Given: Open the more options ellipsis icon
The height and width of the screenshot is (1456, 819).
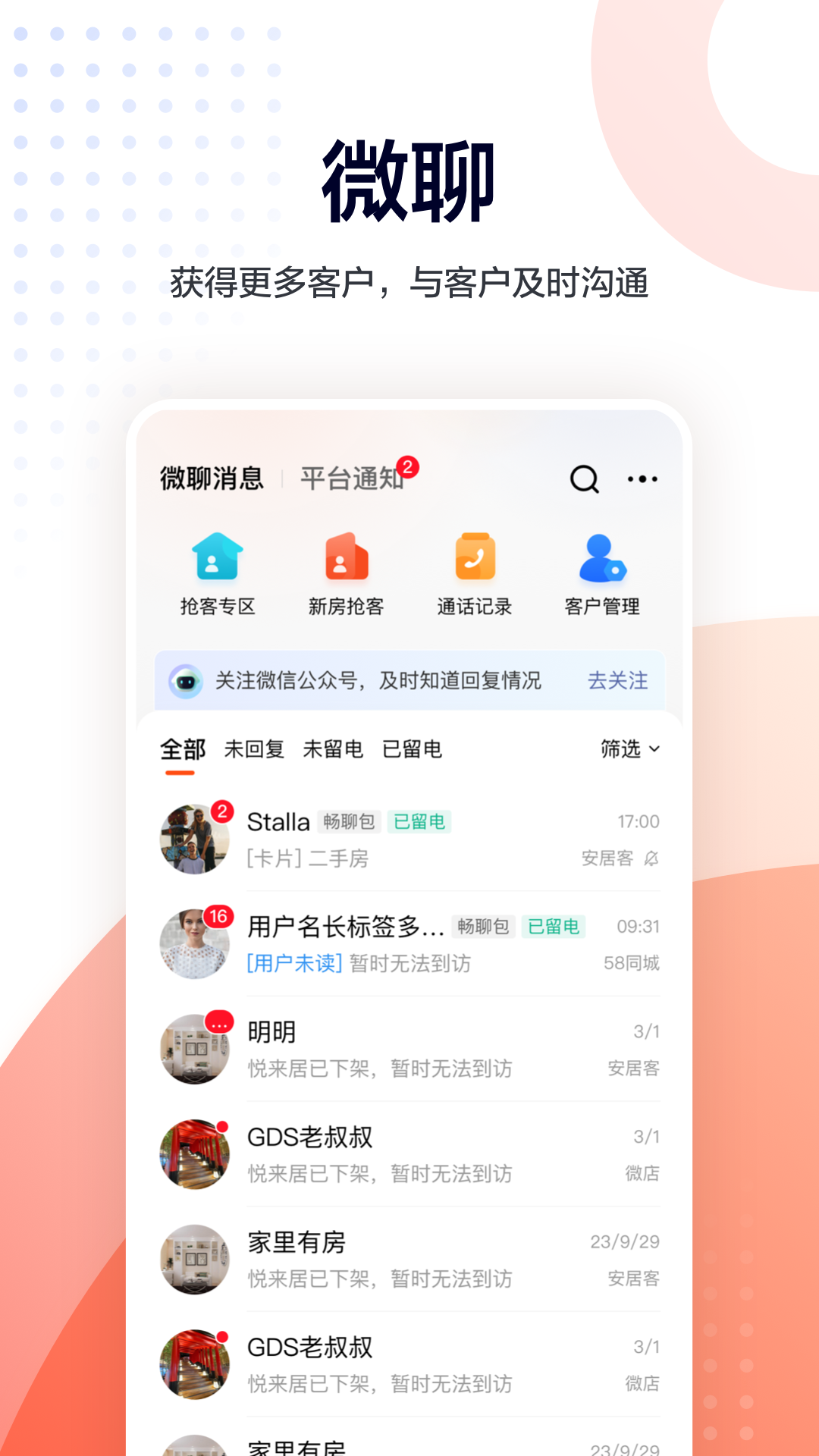Looking at the screenshot, I should coord(642,479).
